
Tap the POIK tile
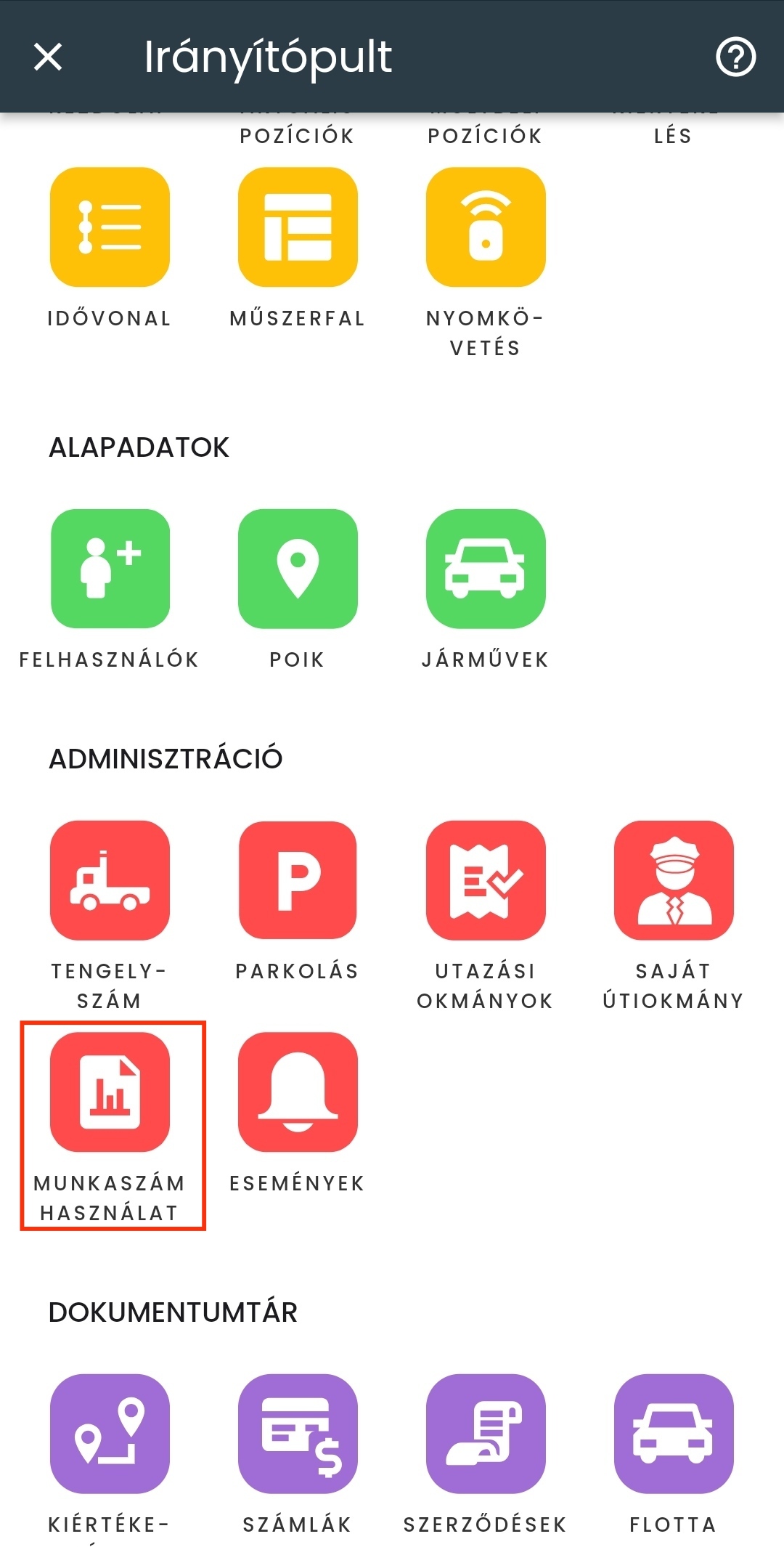click(x=298, y=569)
